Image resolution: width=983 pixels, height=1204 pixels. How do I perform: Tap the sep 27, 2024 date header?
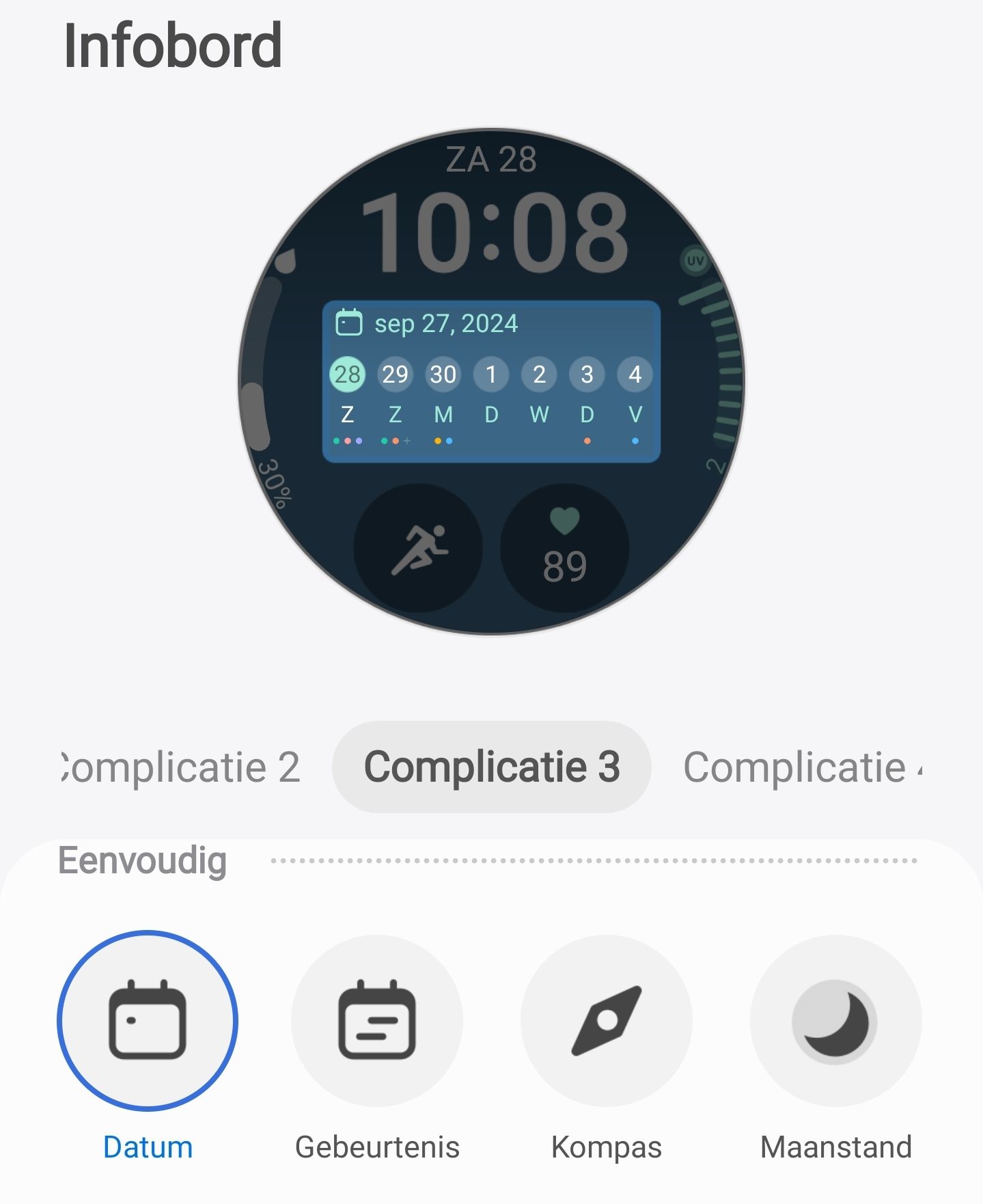(445, 325)
